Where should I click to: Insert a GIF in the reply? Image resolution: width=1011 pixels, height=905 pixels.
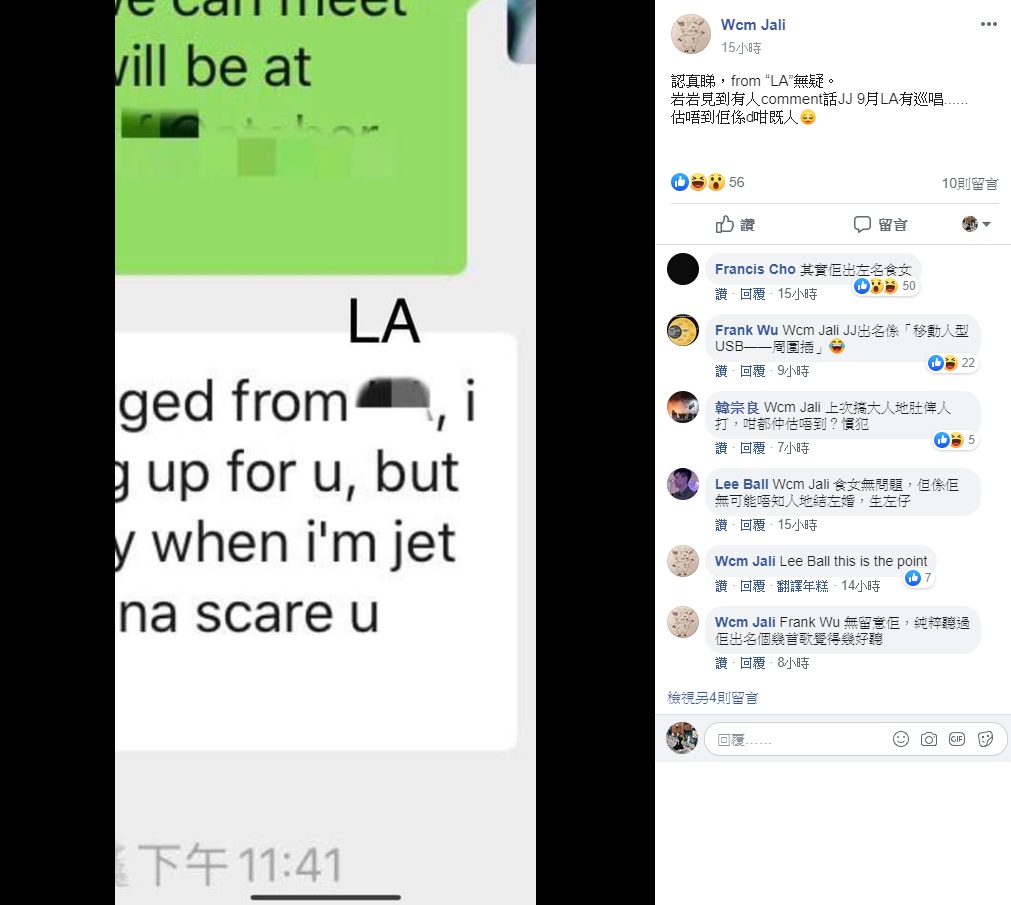(956, 739)
